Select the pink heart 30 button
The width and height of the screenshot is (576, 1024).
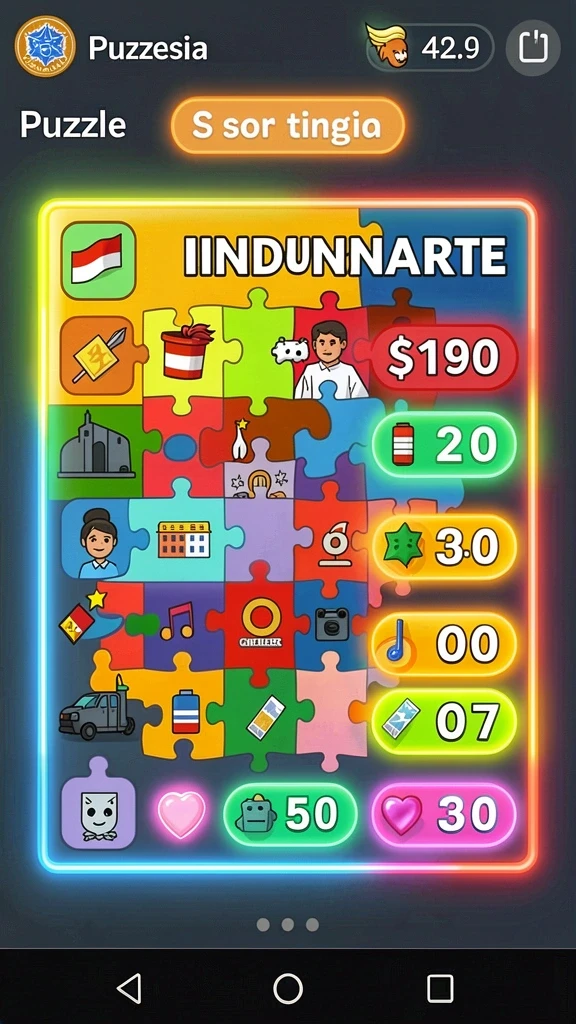coord(444,814)
